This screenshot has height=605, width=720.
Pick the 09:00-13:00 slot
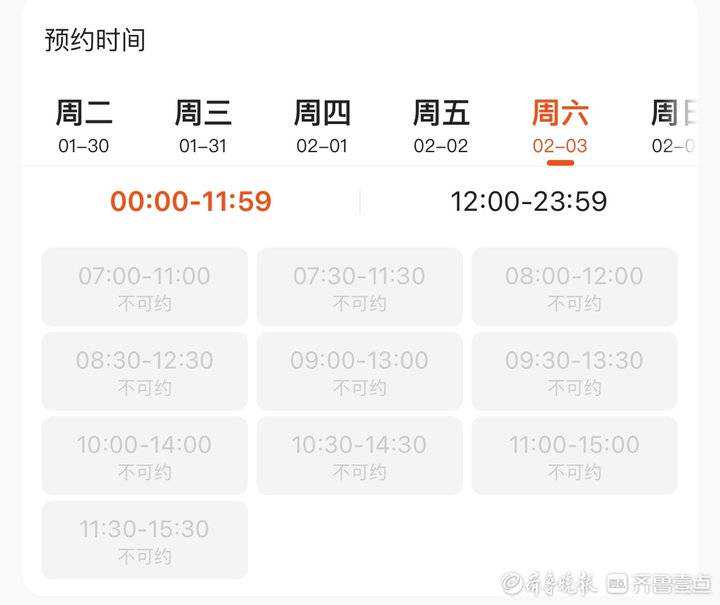point(359,371)
